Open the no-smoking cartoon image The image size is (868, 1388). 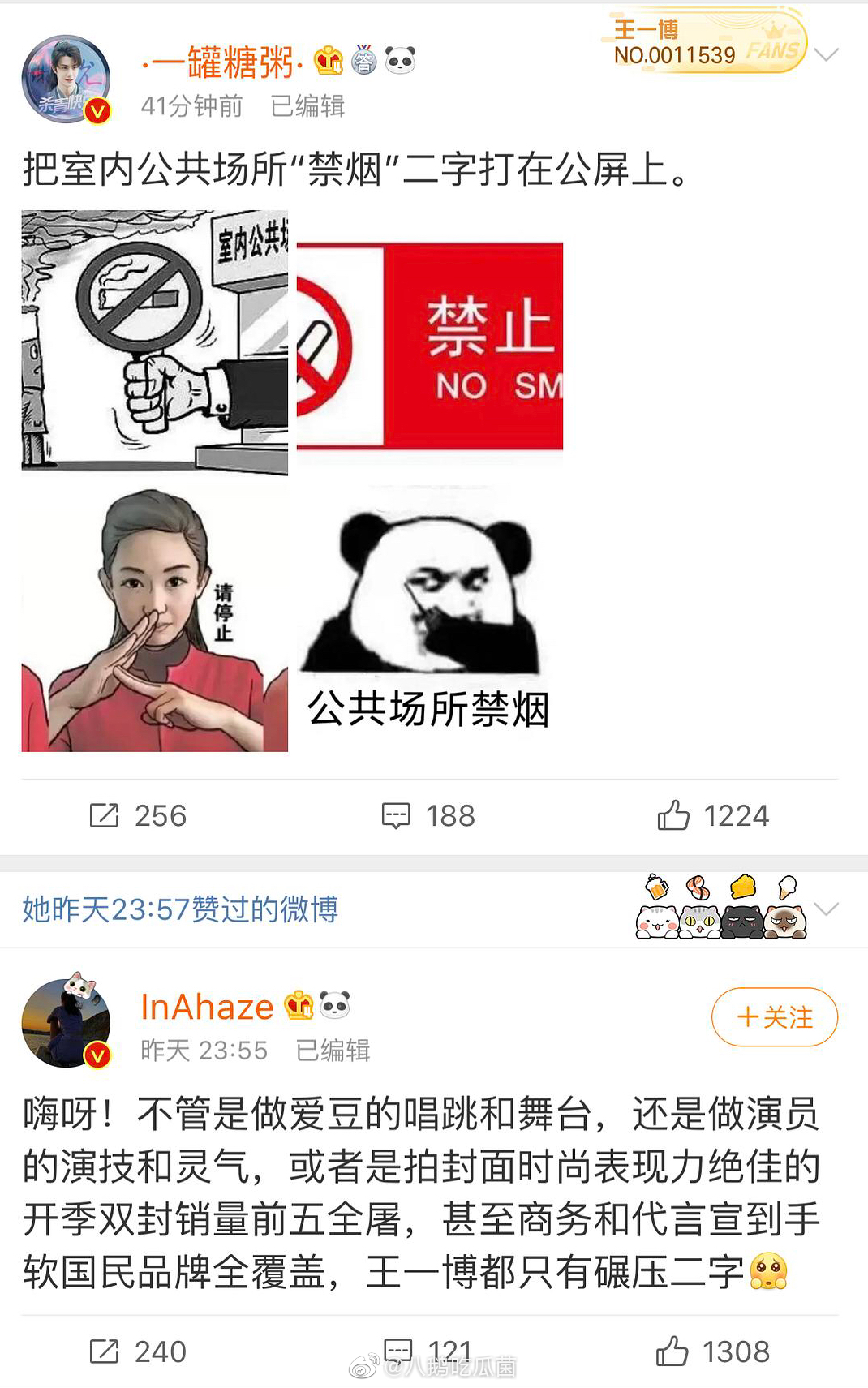[x=154, y=342]
